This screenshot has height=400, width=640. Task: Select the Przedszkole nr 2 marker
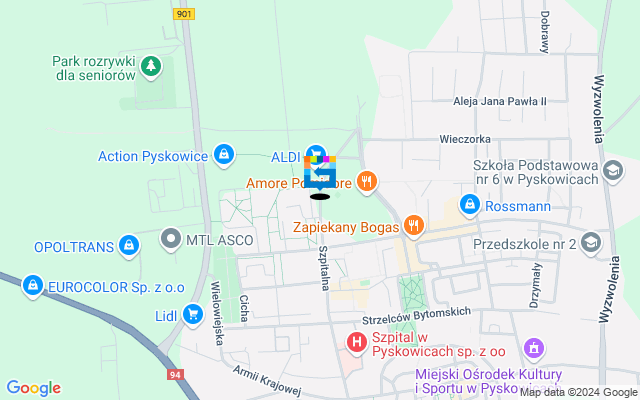[591, 241]
